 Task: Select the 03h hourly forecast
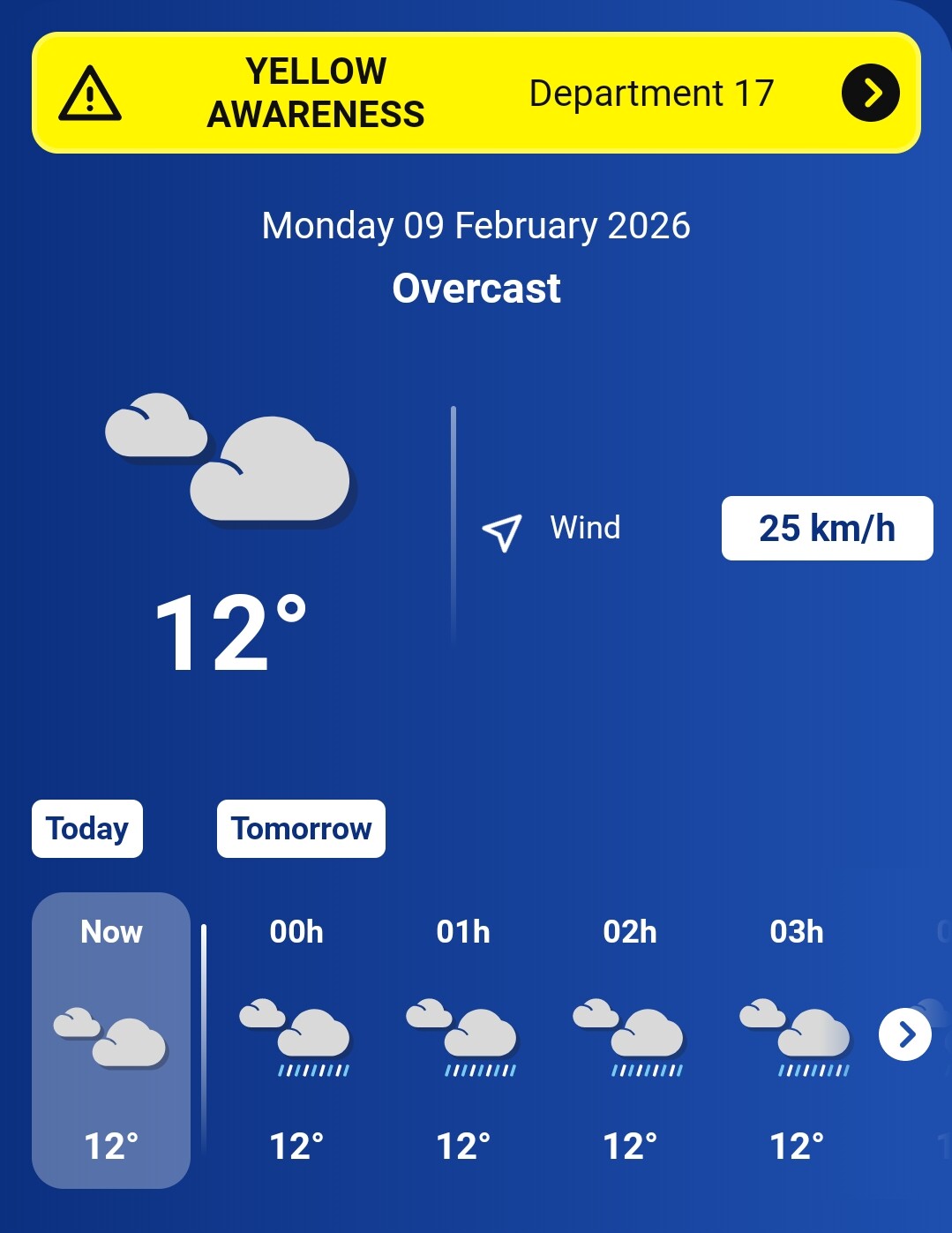tap(796, 1040)
